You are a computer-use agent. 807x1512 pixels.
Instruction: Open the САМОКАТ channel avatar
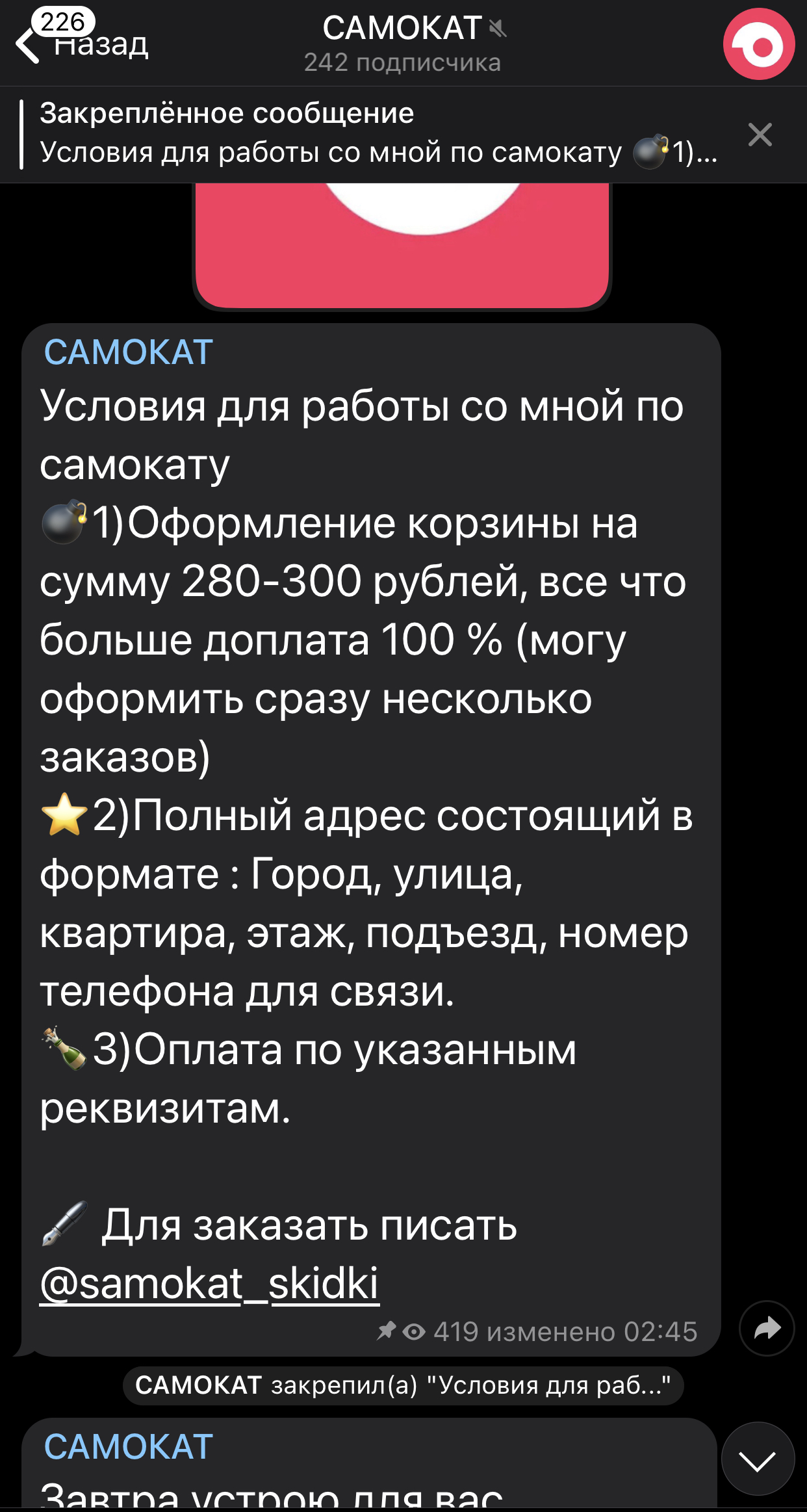(x=759, y=44)
